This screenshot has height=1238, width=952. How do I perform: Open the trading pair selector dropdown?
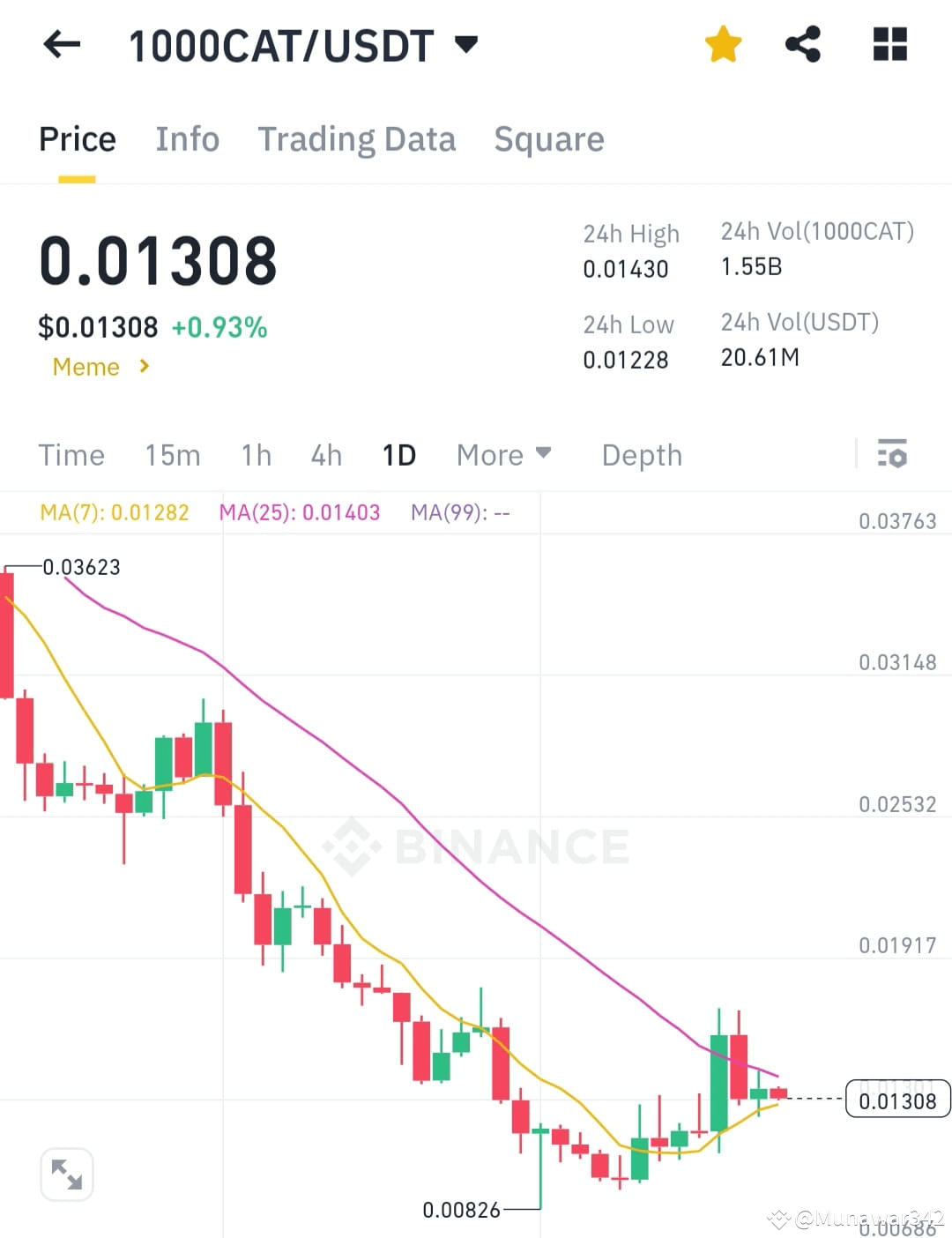(x=467, y=44)
